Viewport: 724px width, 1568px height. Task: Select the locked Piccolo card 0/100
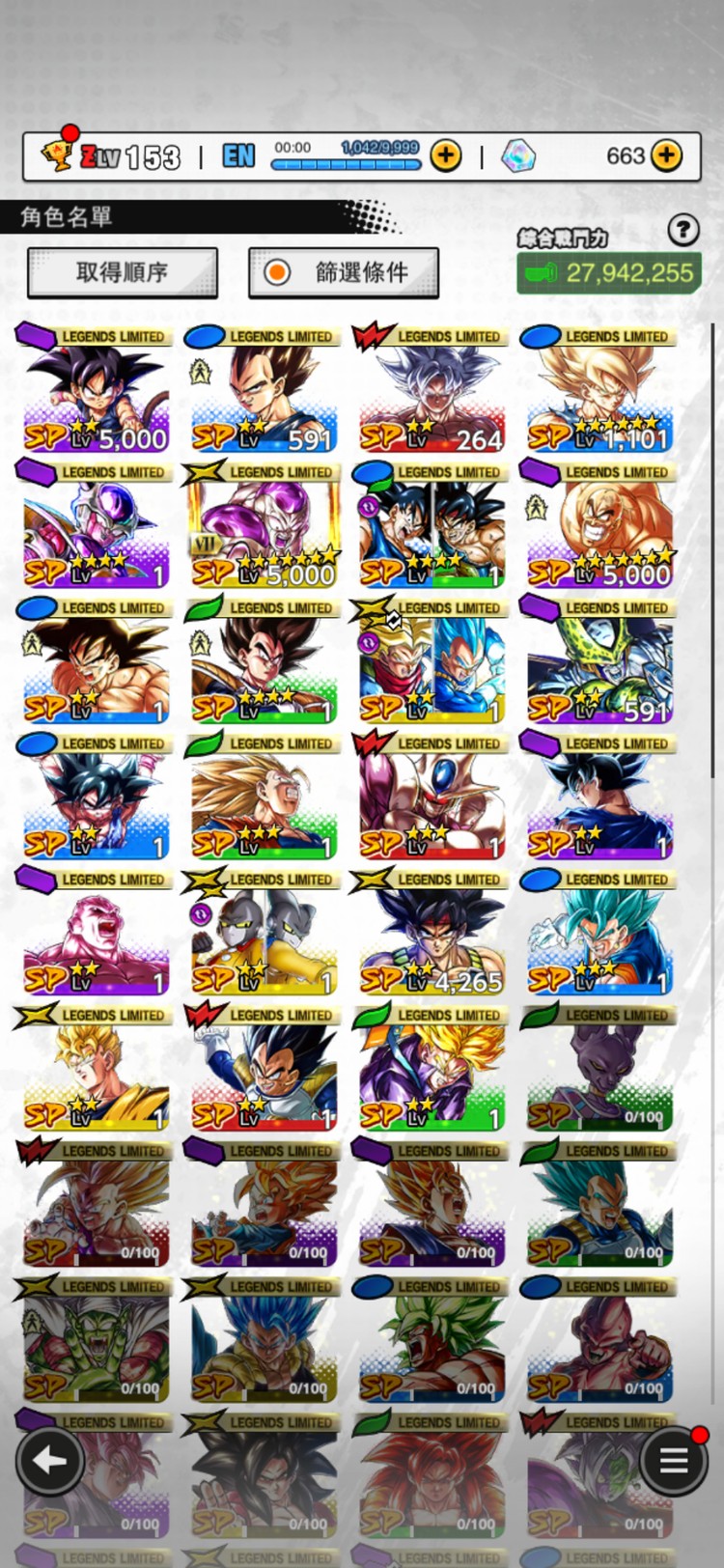[96, 1342]
